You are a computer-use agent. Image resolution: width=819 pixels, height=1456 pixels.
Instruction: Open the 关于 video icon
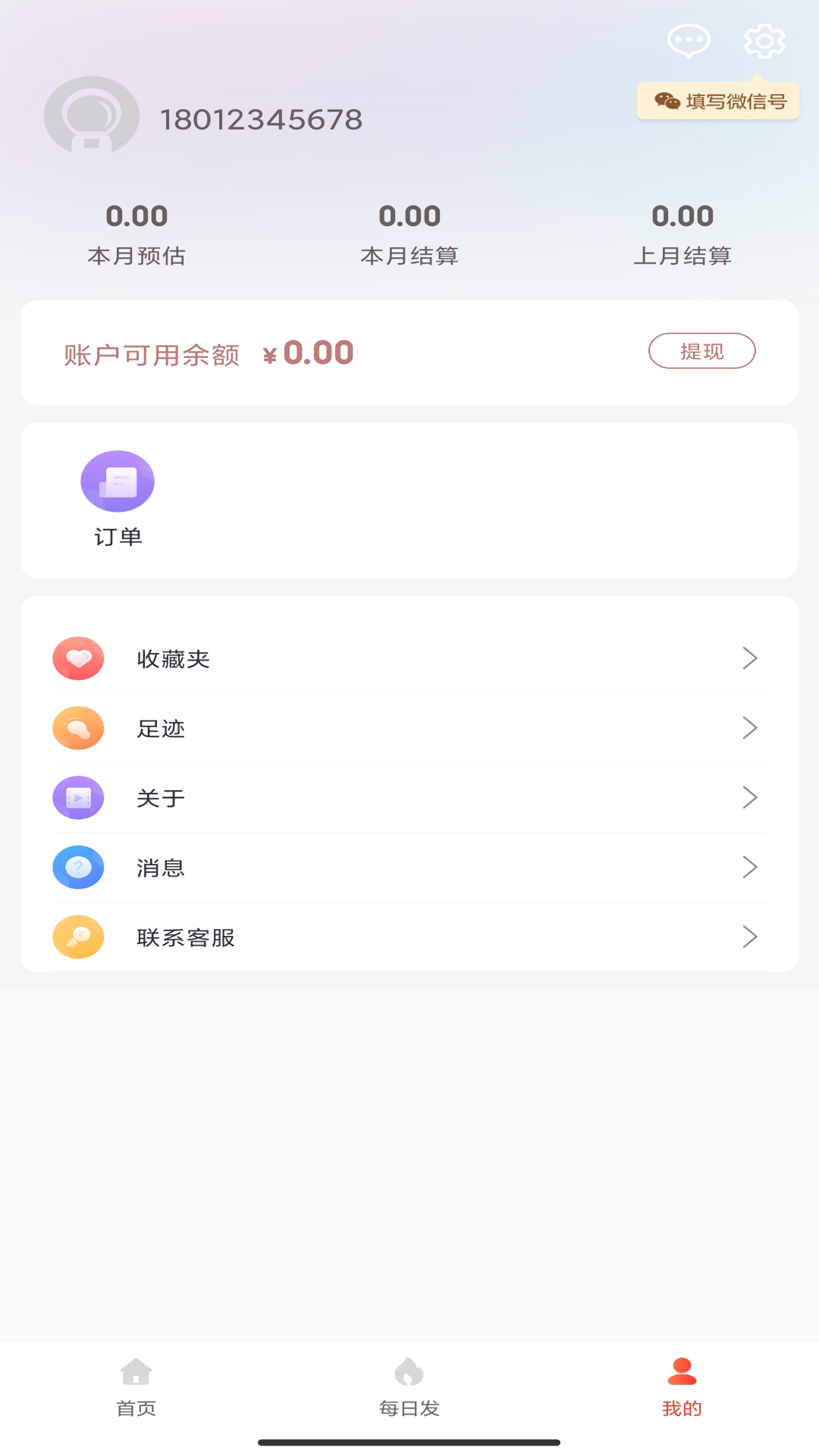[78, 798]
